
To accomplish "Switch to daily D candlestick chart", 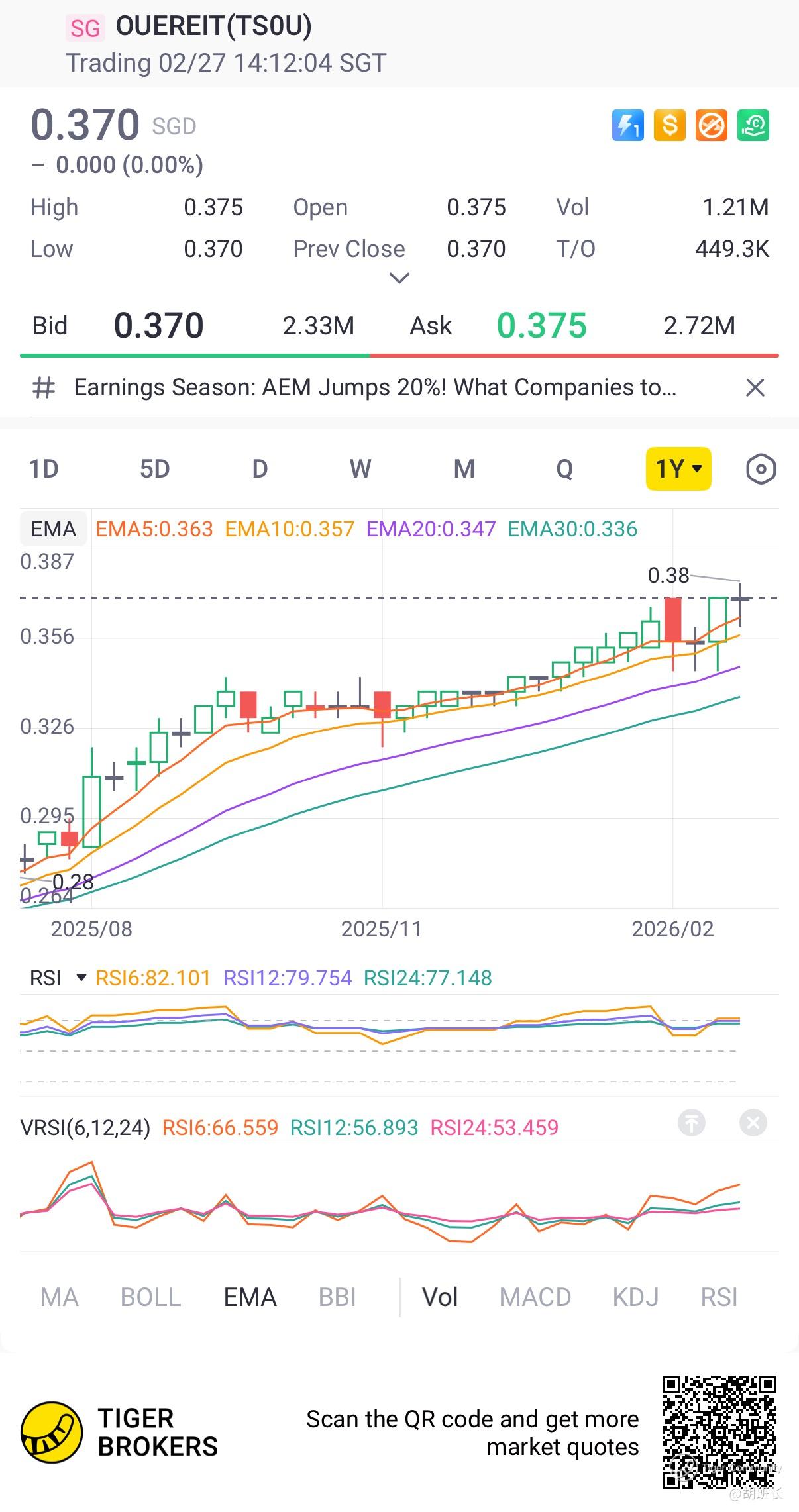I will pos(260,469).
